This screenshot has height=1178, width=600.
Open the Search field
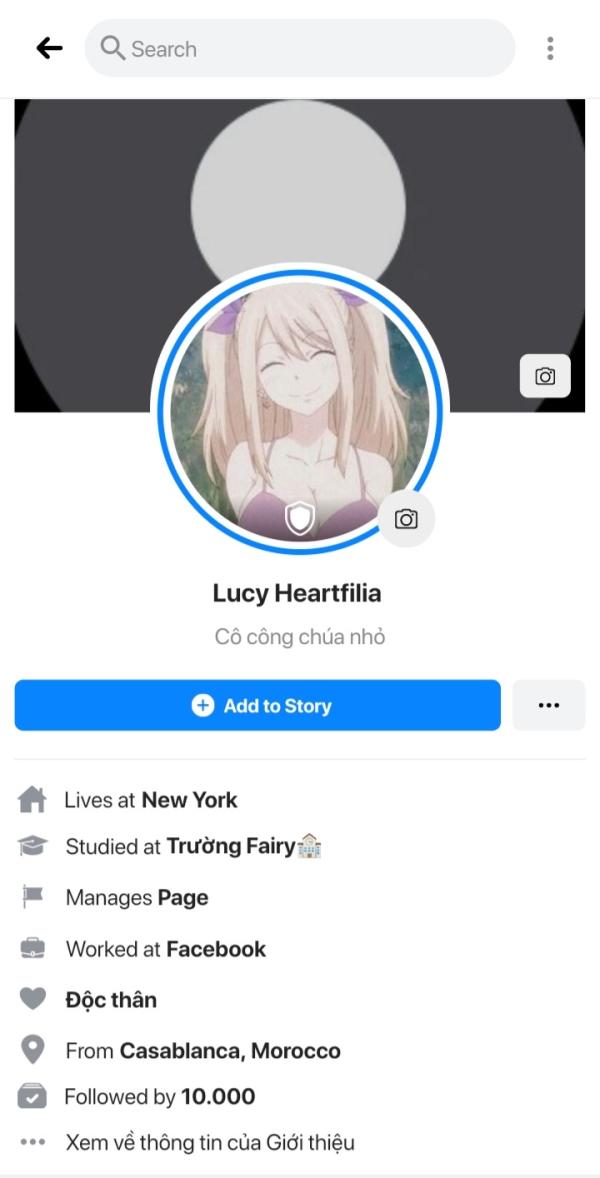click(x=300, y=48)
